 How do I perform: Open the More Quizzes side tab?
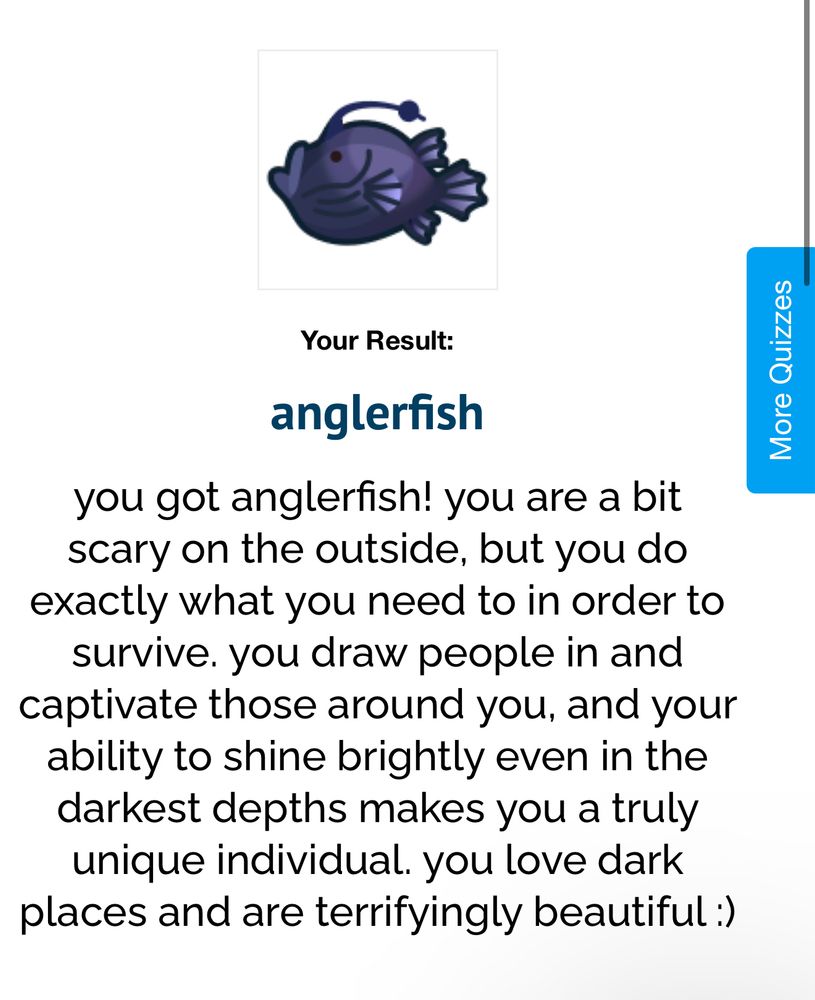(781, 370)
